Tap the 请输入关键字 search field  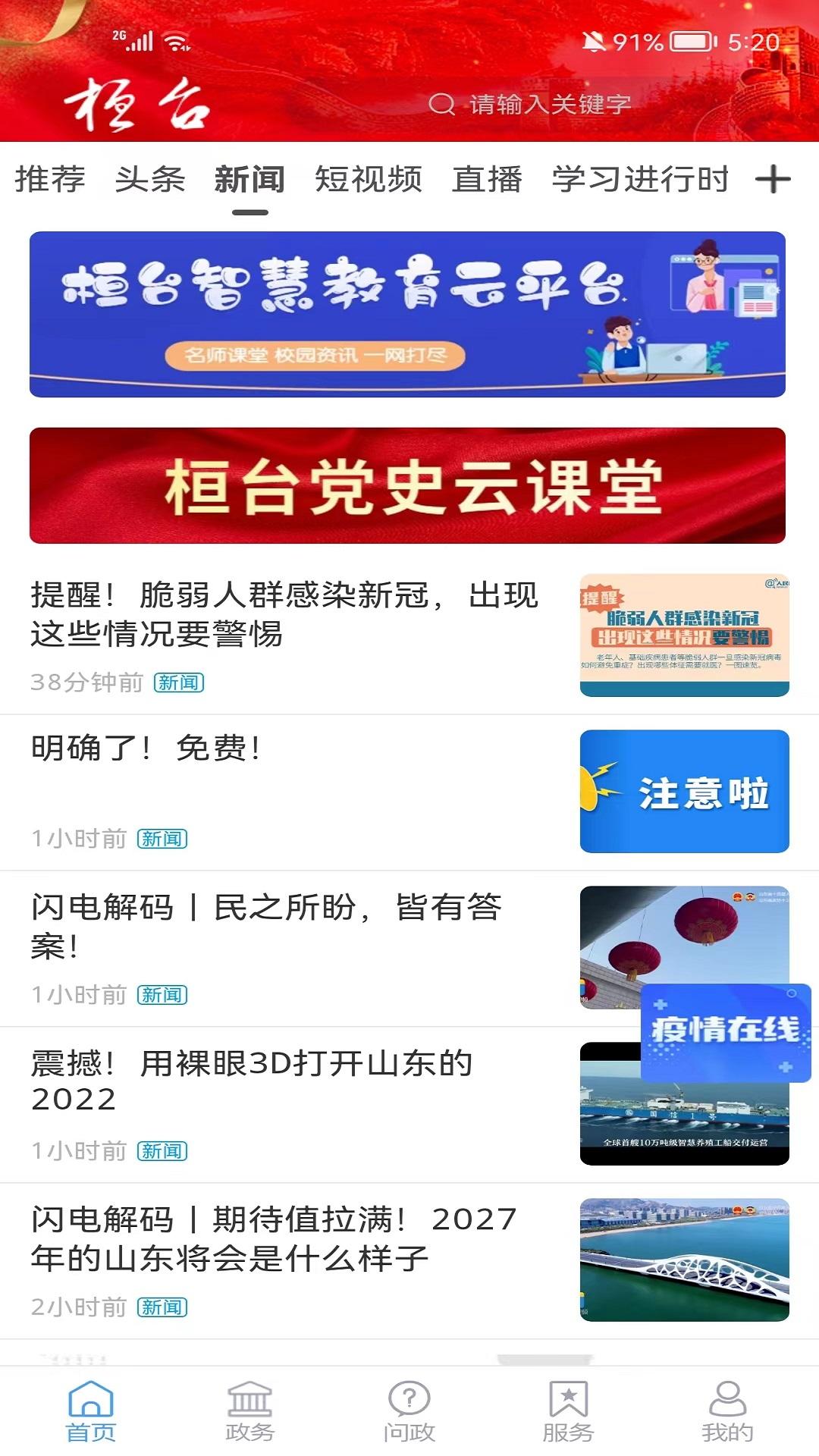(546, 105)
